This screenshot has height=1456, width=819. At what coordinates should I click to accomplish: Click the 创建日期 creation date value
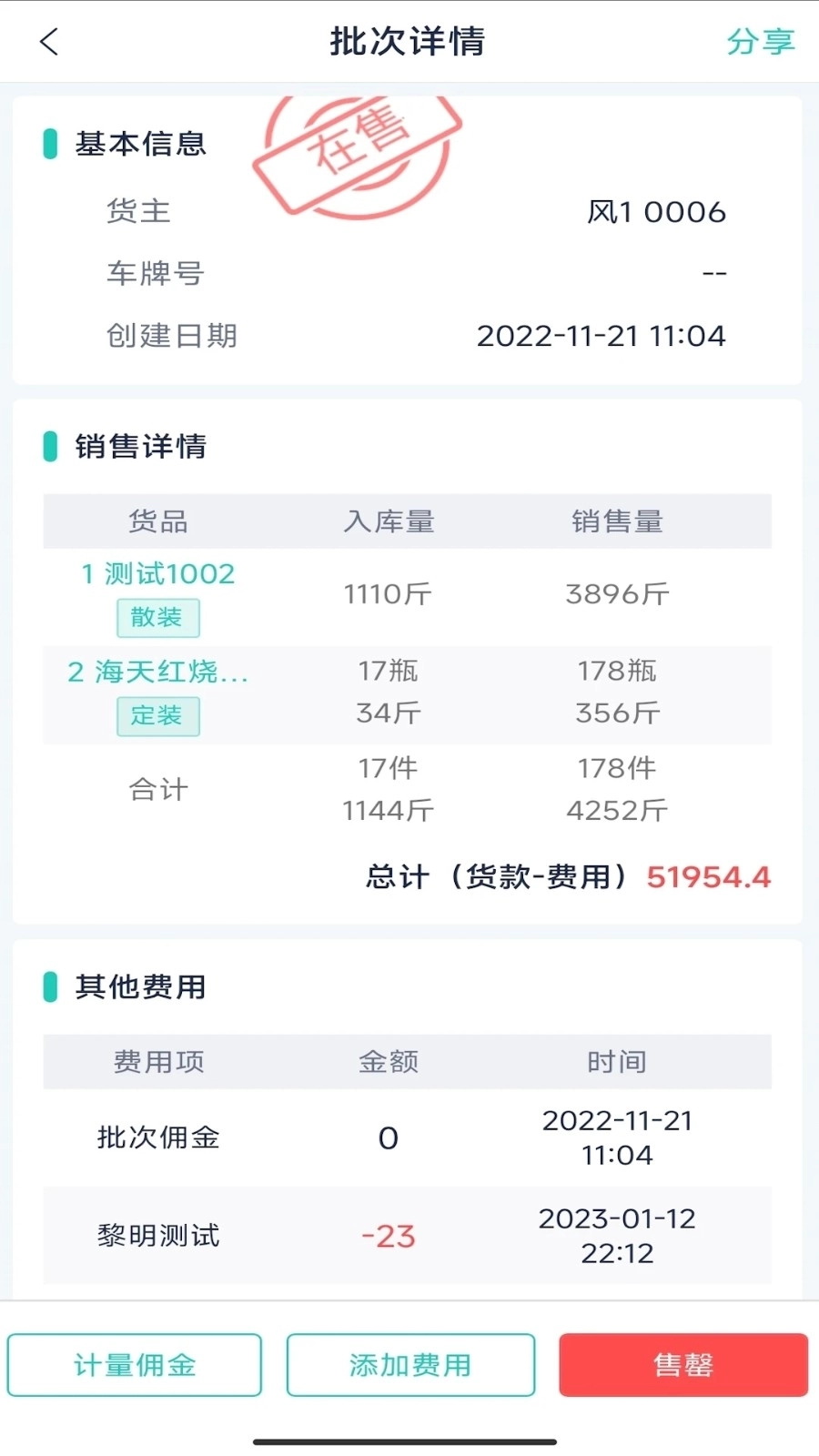pyautogui.click(x=603, y=336)
